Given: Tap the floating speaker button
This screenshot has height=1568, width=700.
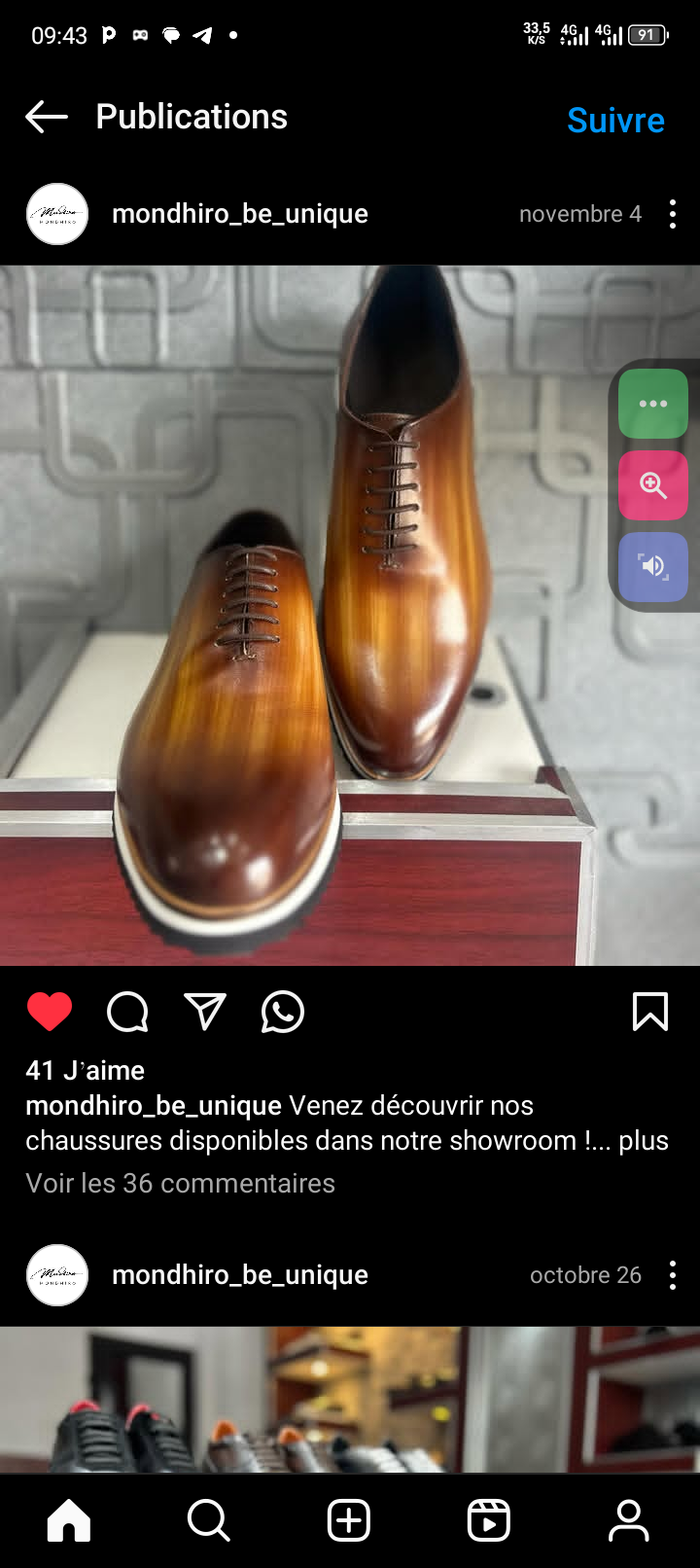Looking at the screenshot, I should tap(653, 566).
